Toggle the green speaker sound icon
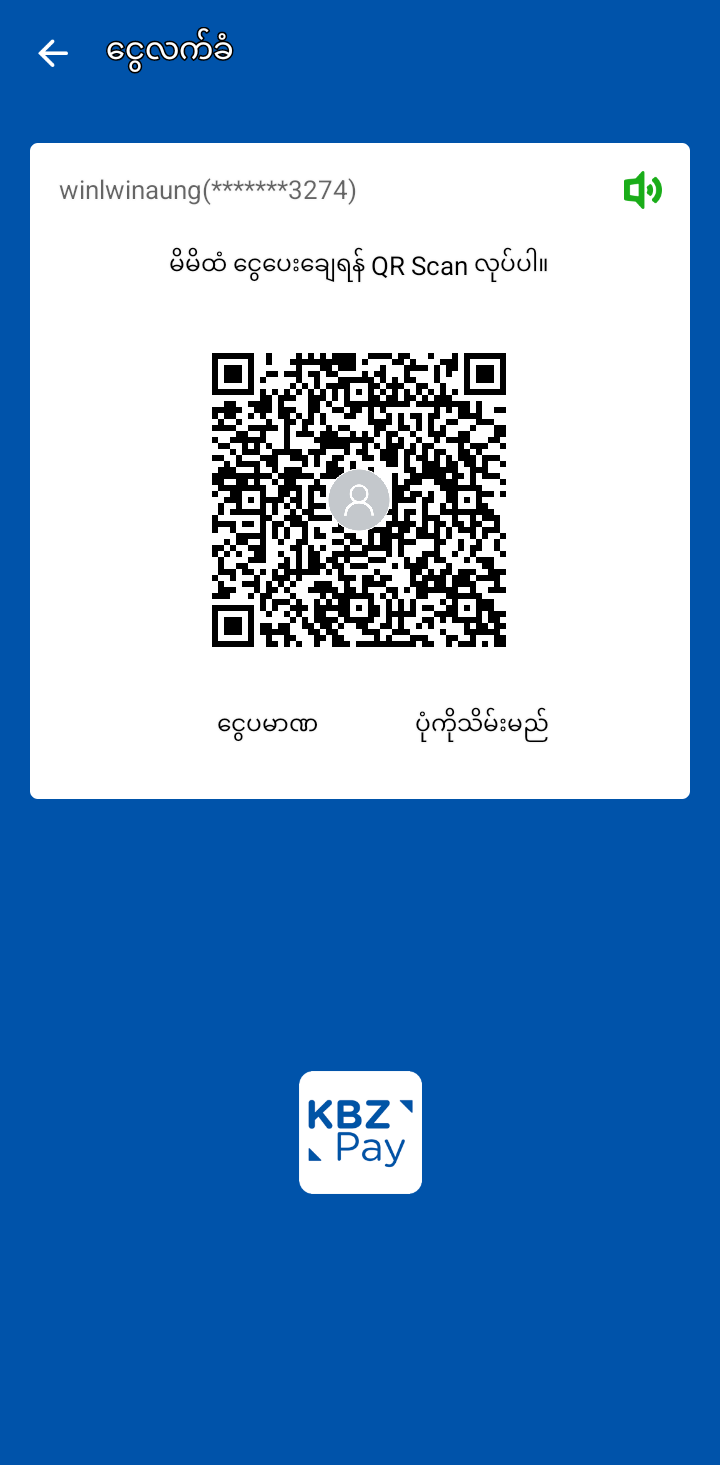The height and width of the screenshot is (1465, 720). (x=642, y=190)
